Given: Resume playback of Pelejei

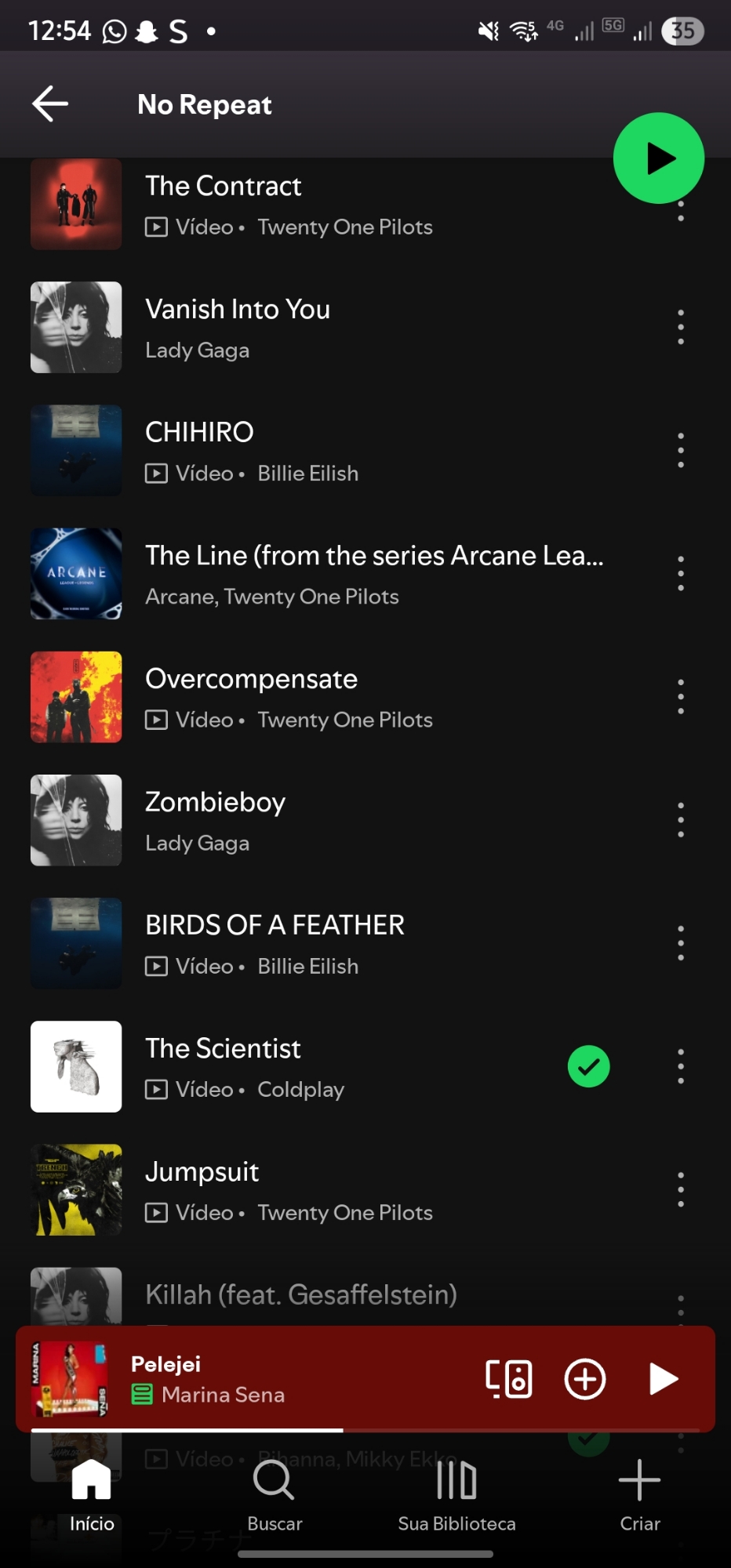Looking at the screenshot, I should pos(663,1379).
